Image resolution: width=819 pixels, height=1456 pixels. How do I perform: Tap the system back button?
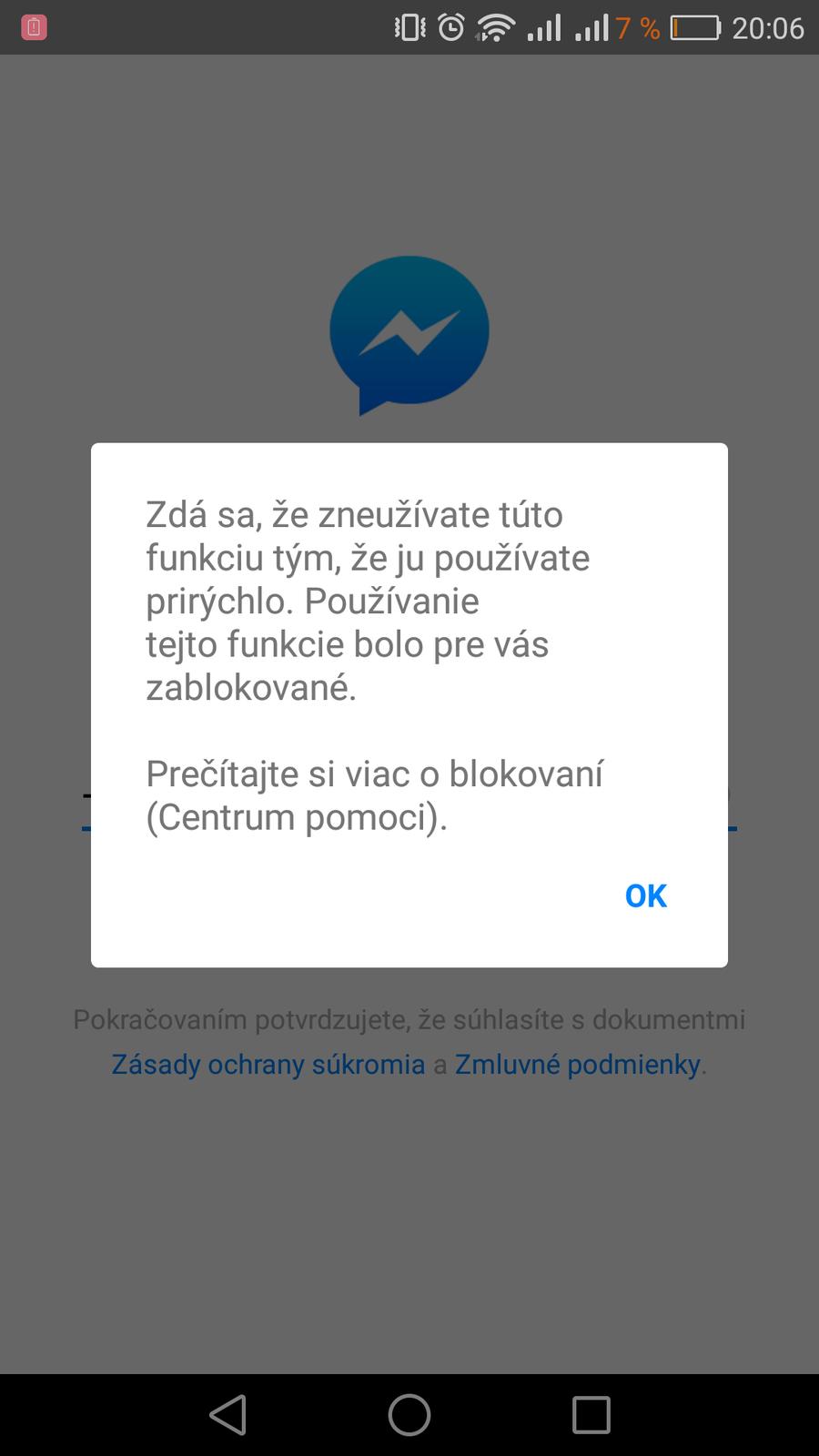point(227,1415)
